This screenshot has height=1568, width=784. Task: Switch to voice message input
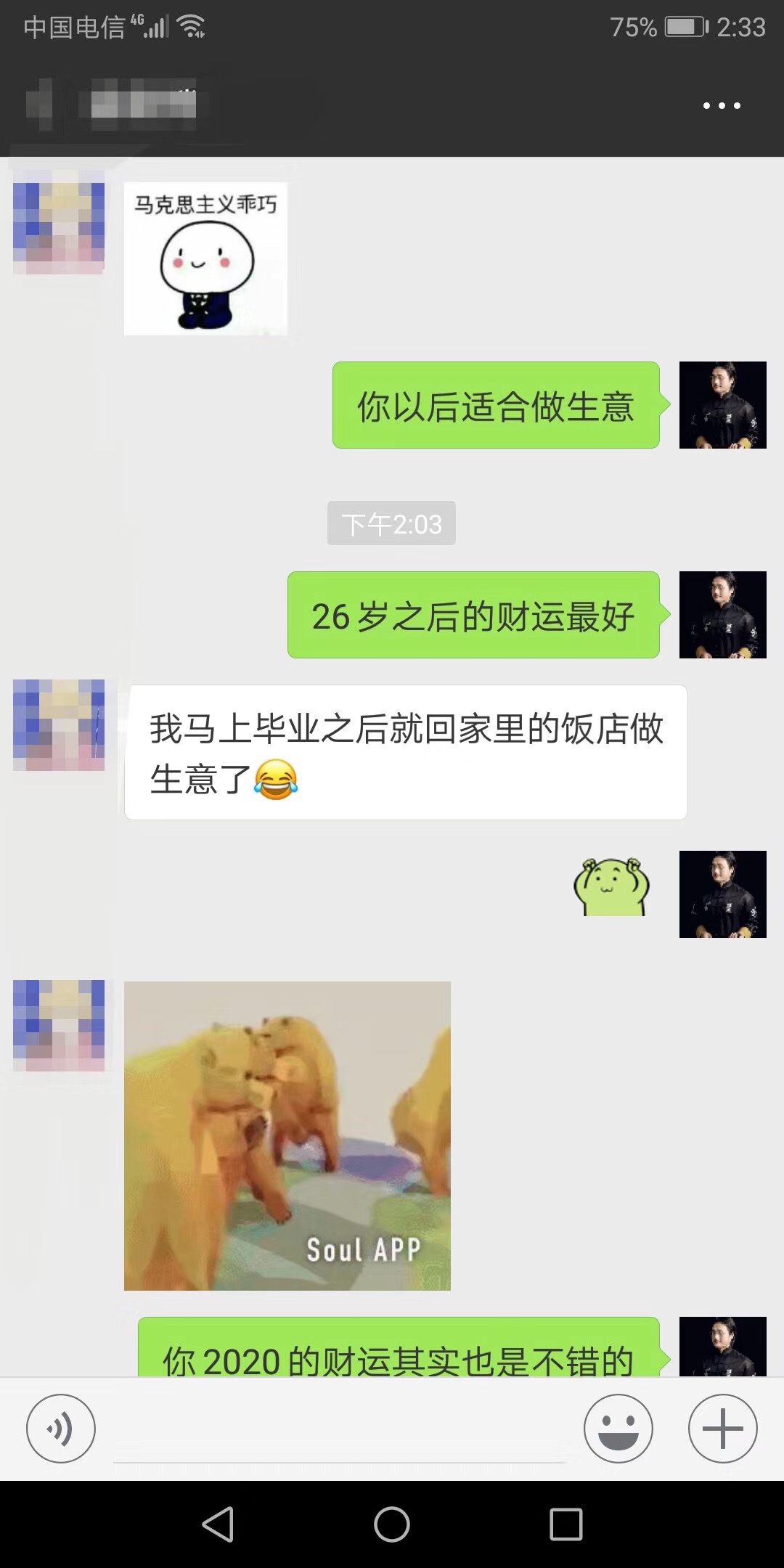pyautogui.click(x=61, y=1429)
